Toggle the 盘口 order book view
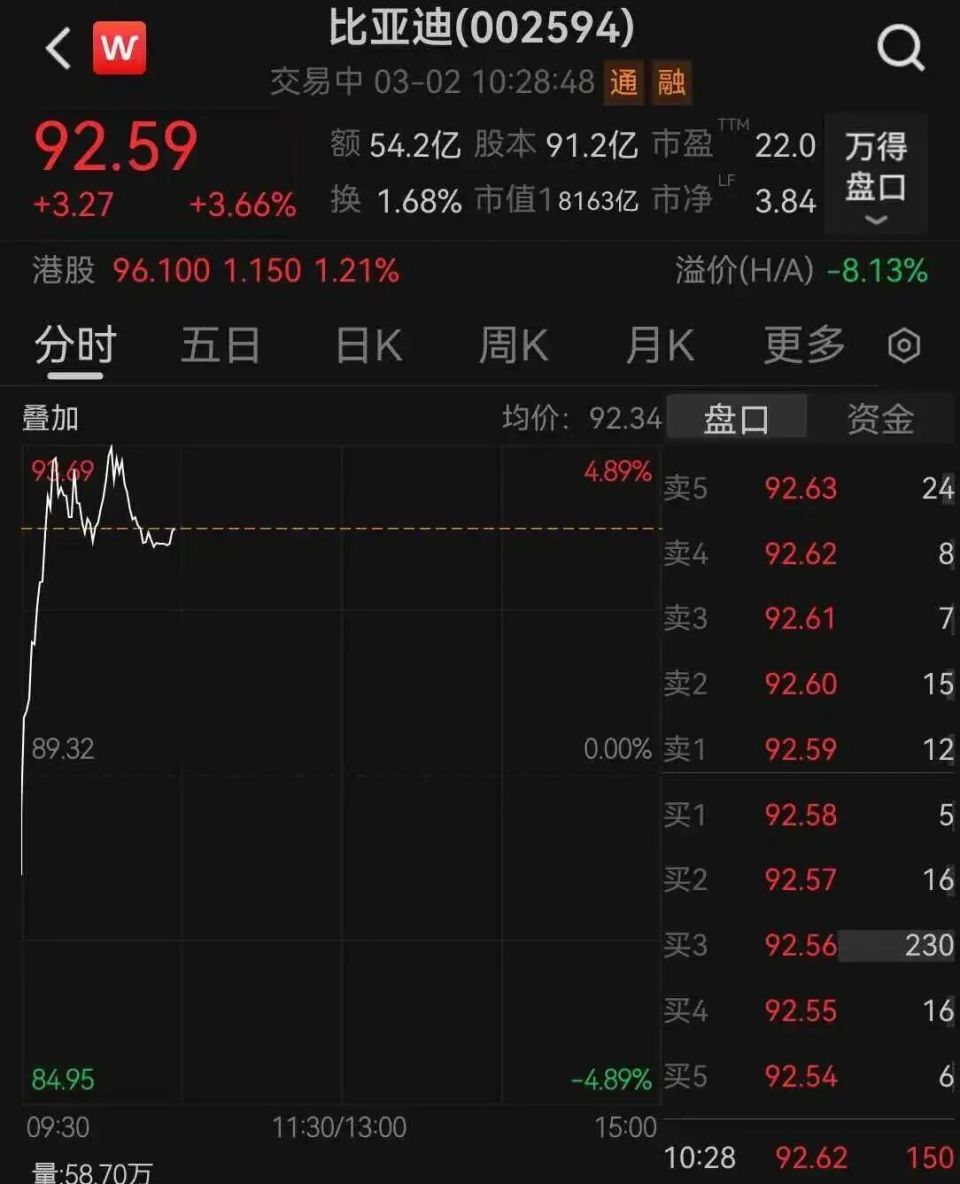Screen dimensions: 960x1184 click(737, 418)
